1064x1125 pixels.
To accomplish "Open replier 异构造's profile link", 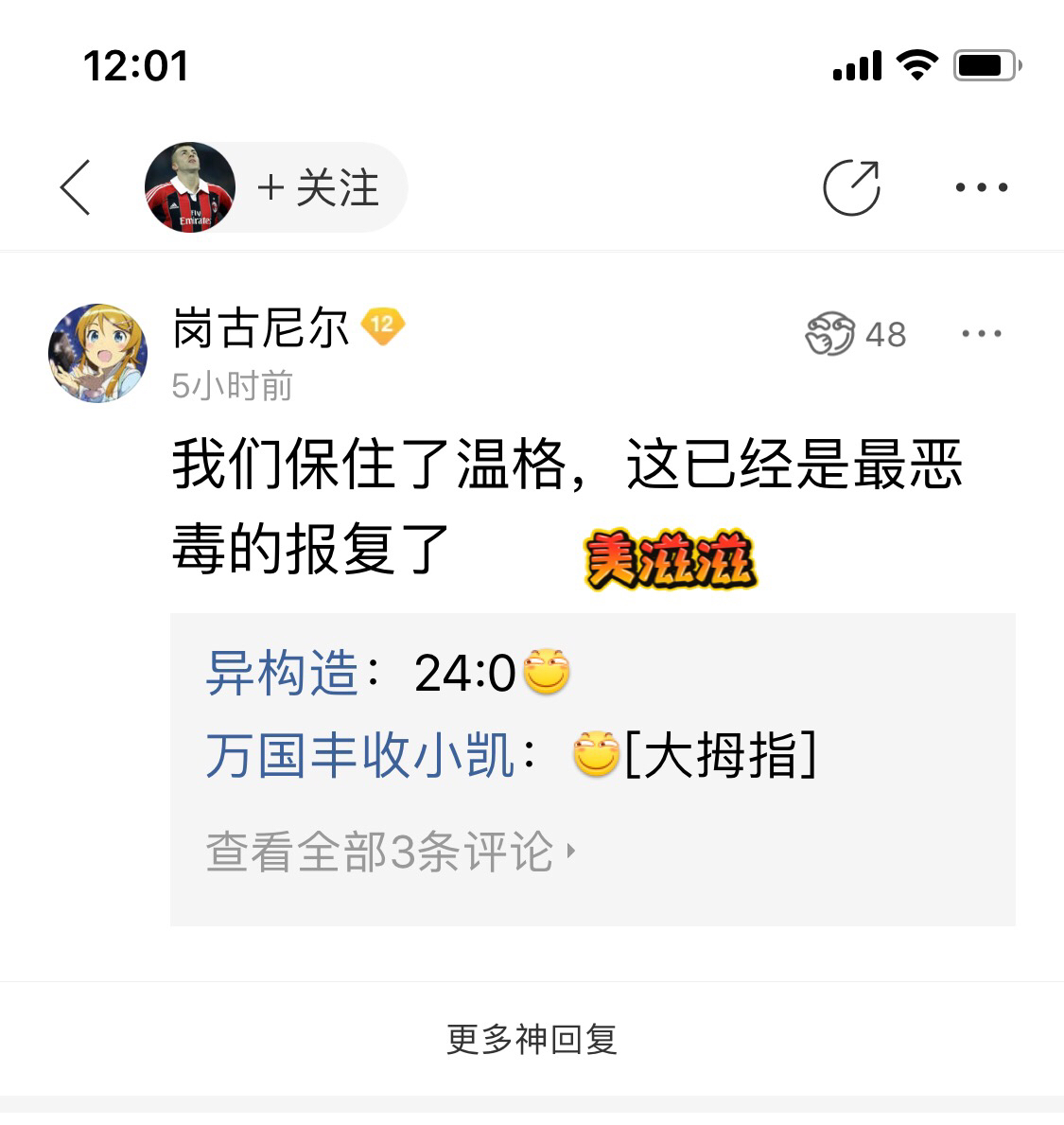I will (282, 673).
